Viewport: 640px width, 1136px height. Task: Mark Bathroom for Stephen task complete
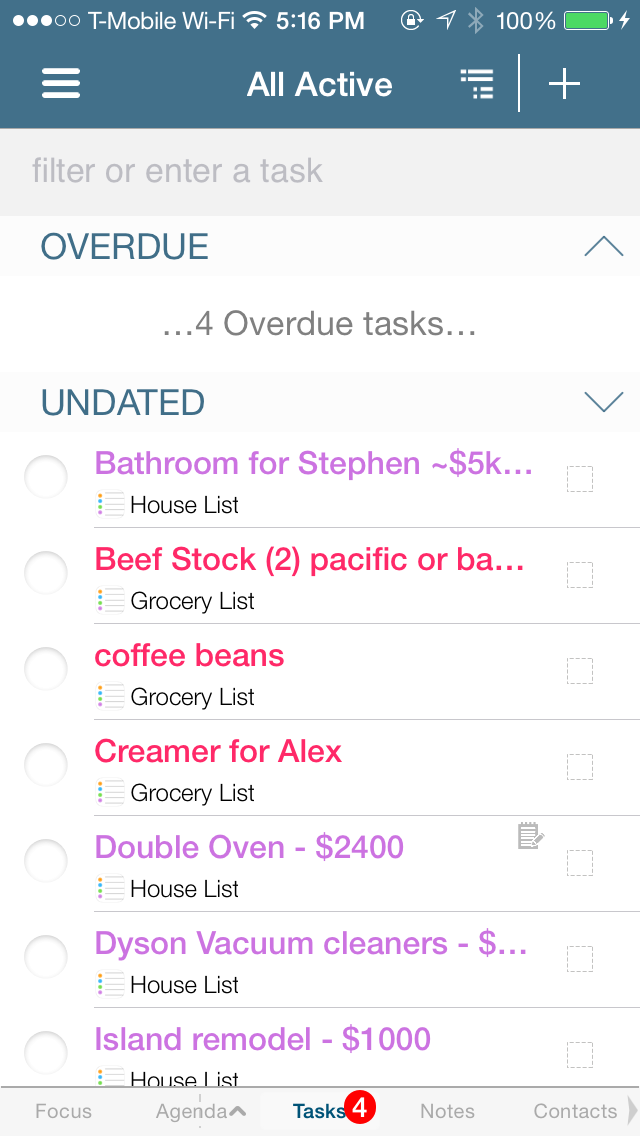point(45,477)
